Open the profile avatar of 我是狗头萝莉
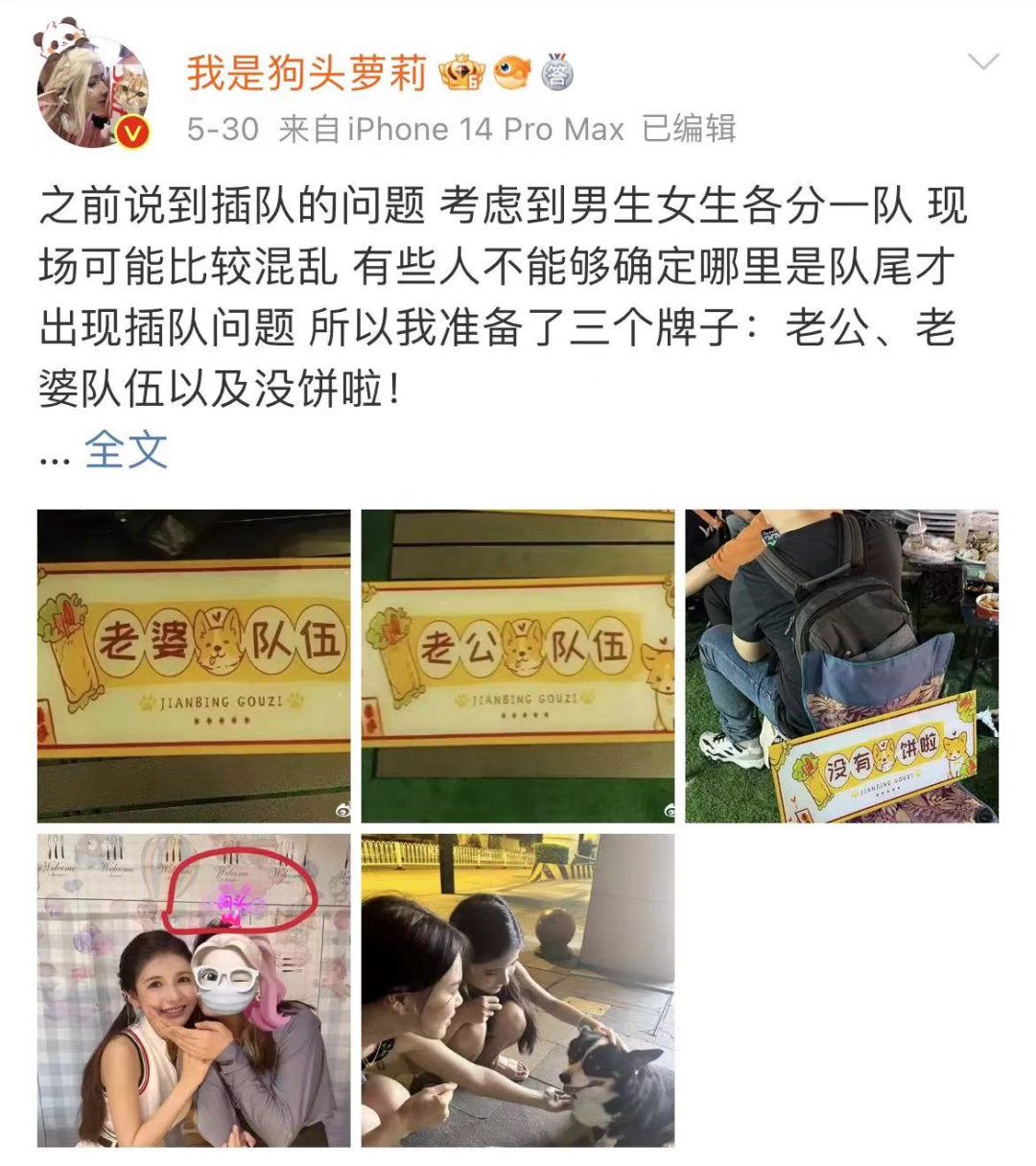 (92, 93)
